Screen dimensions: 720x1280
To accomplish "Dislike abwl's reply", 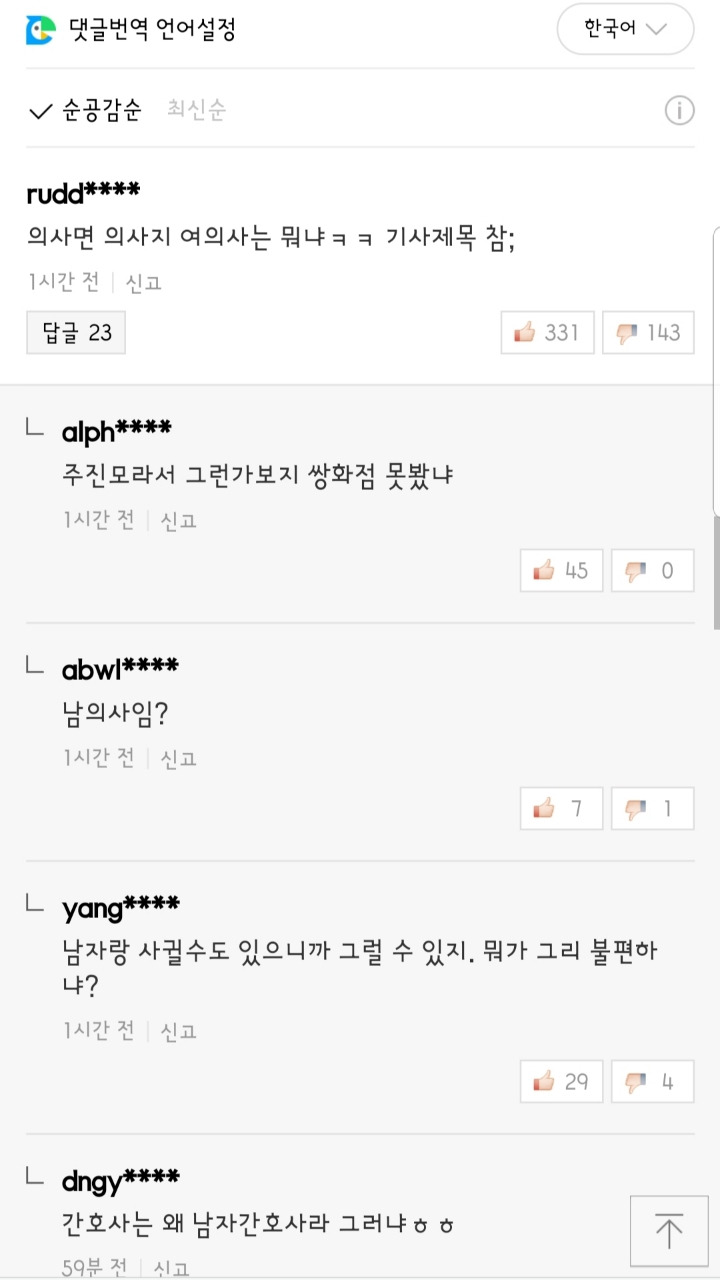I will [652, 809].
